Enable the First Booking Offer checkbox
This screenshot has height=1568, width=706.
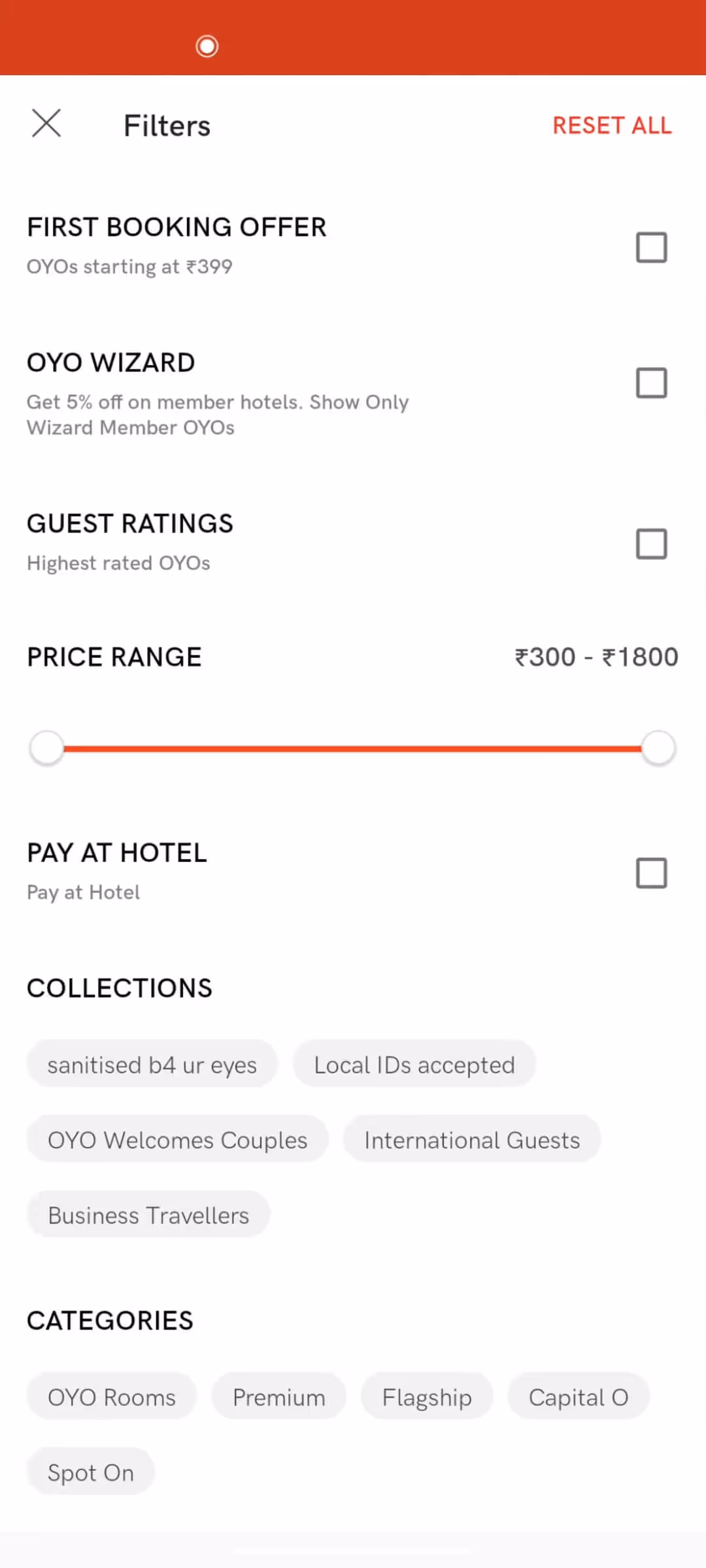coord(651,248)
